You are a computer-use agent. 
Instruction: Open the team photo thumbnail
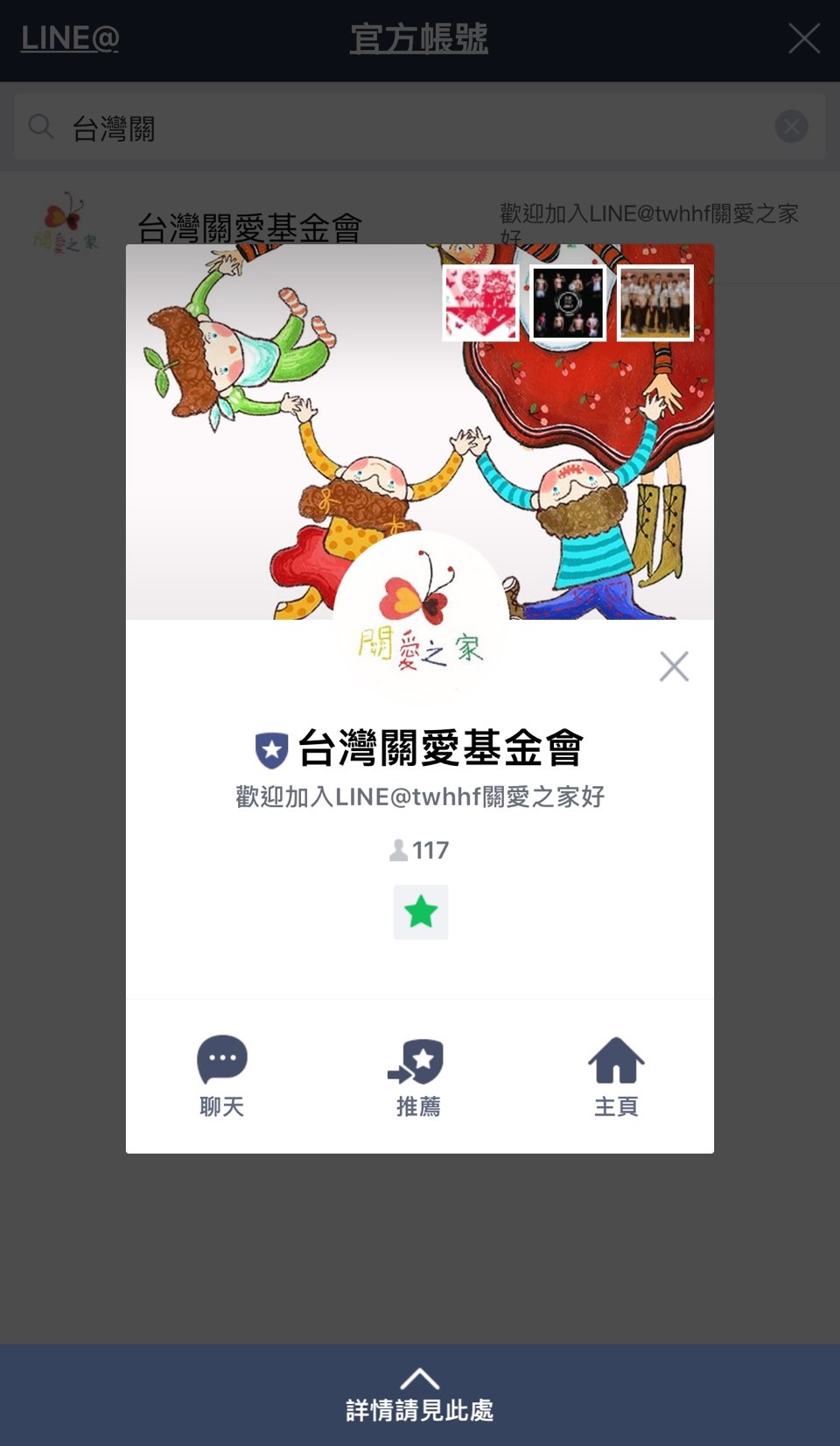655,303
